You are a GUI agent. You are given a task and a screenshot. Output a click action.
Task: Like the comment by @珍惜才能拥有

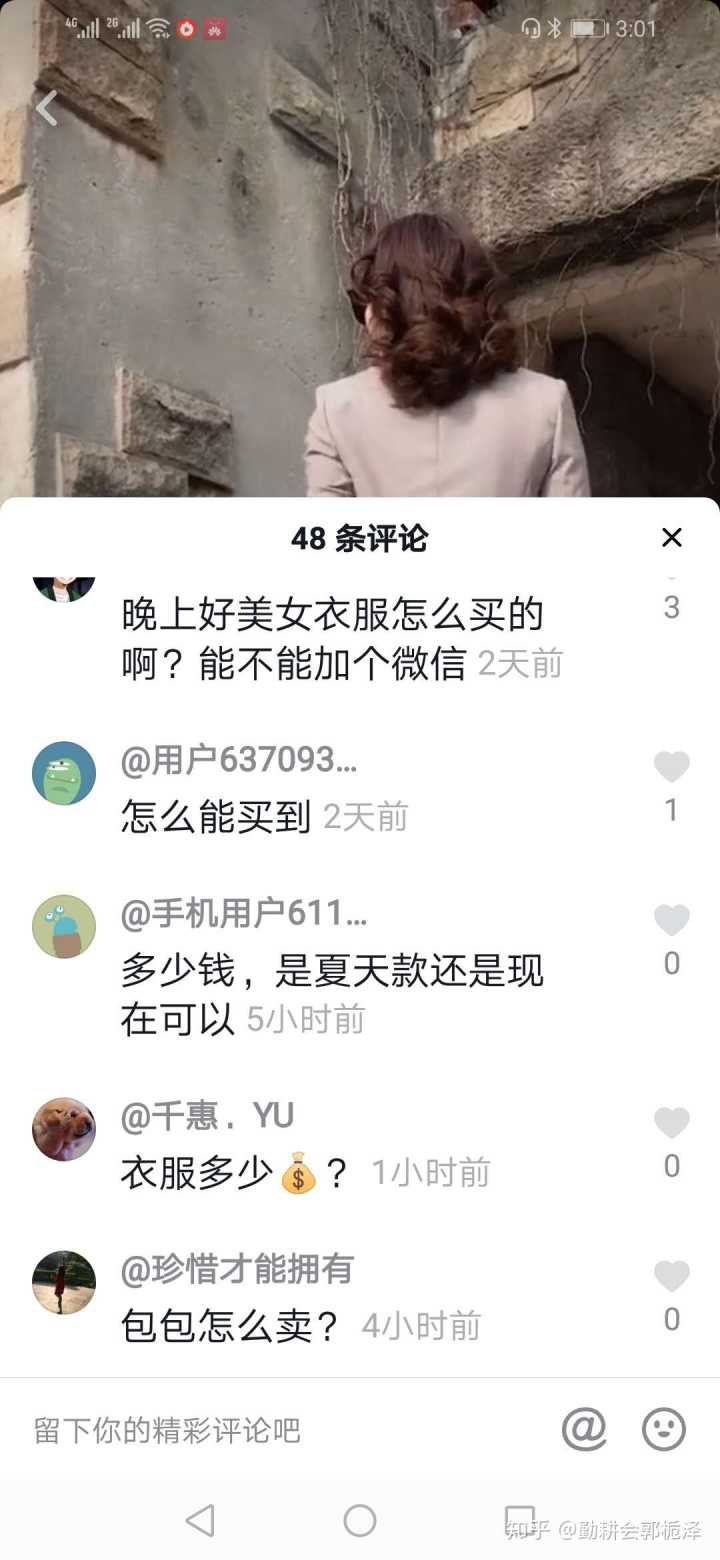pyautogui.click(x=671, y=1276)
